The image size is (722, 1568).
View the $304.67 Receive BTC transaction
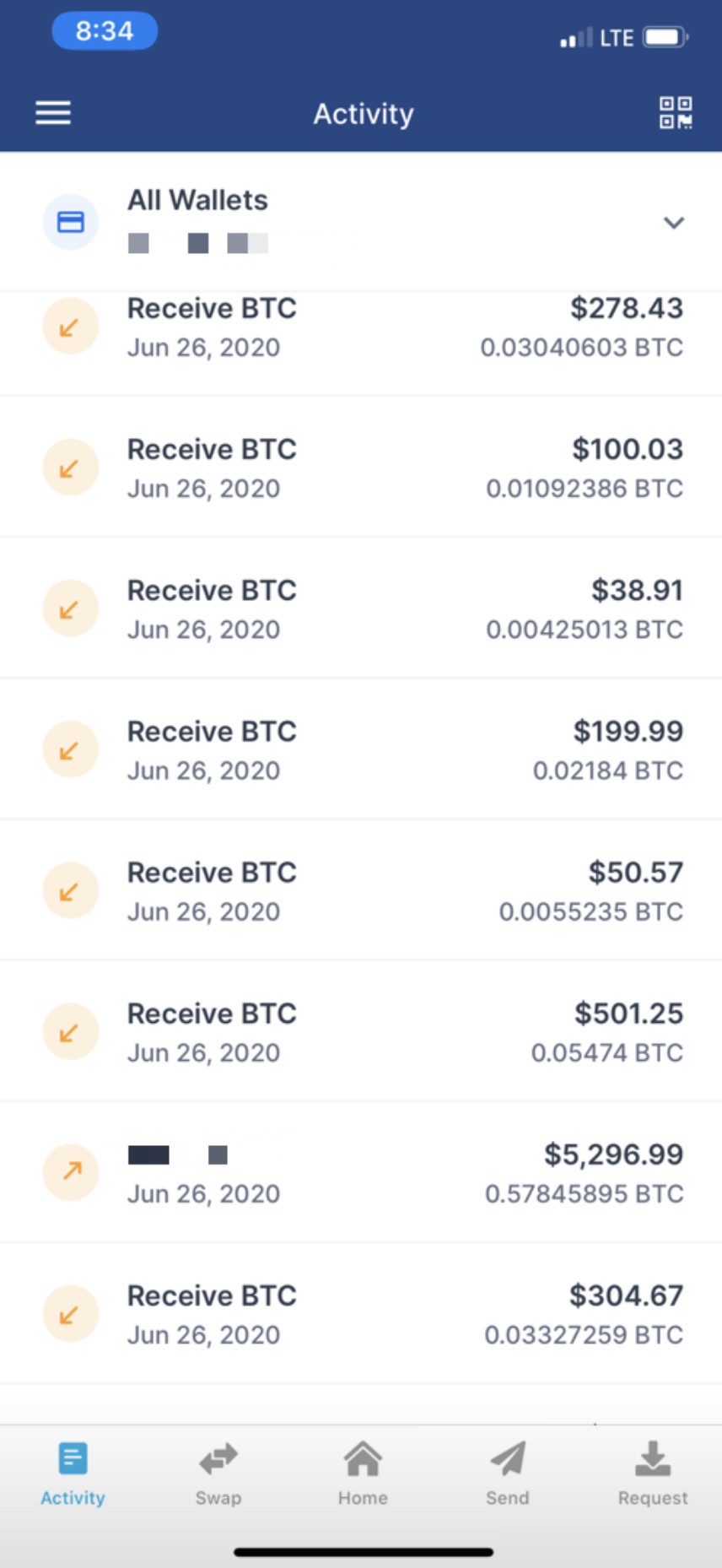361,1313
